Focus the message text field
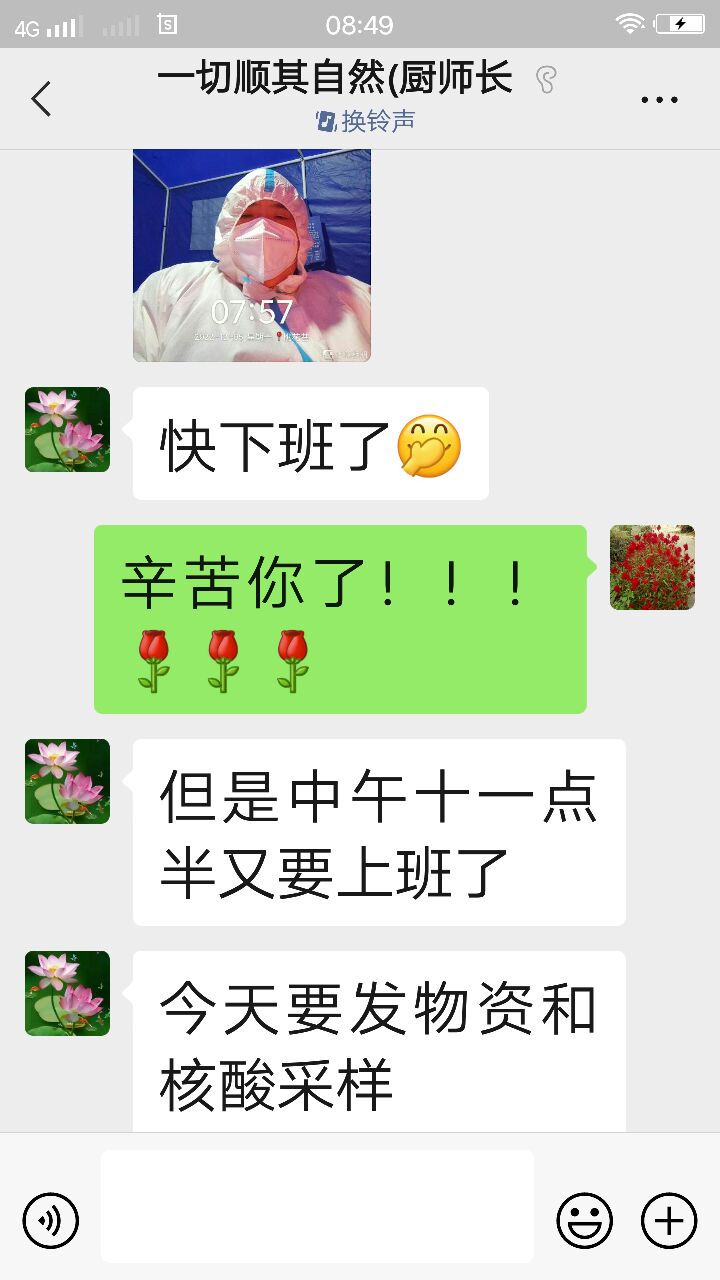 click(317, 1206)
